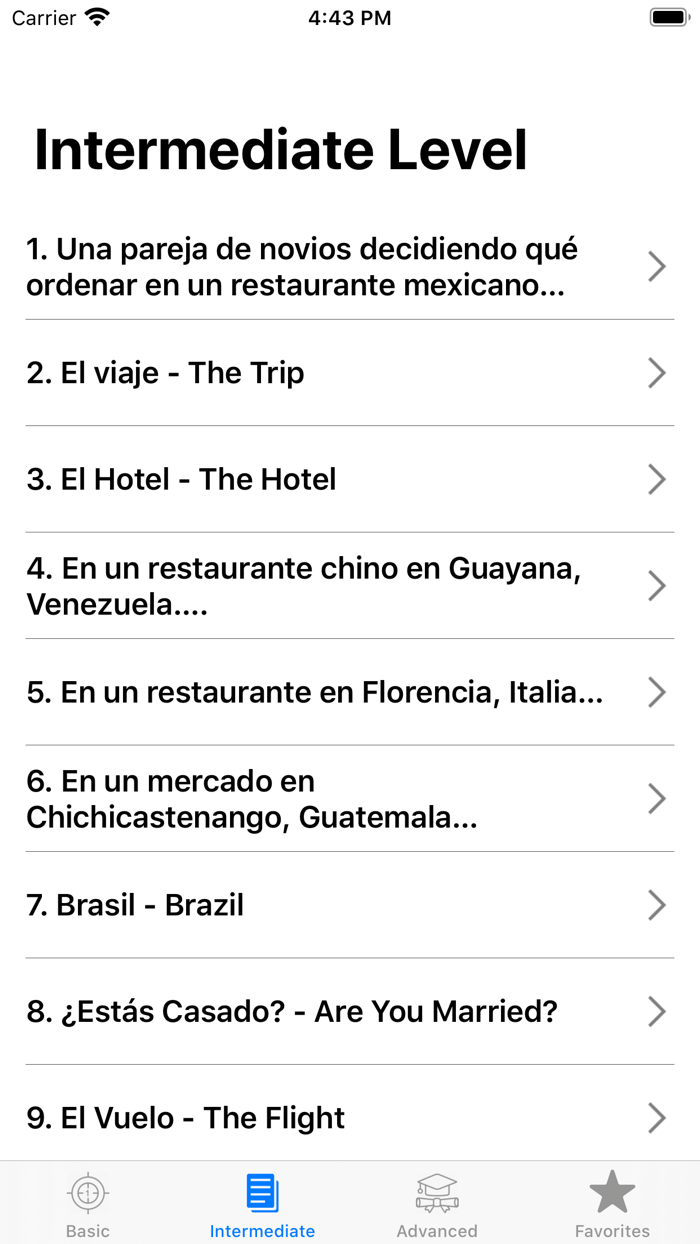700x1244 pixels.
Task: Go to the Advanced tab
Action: [437, 1204]
